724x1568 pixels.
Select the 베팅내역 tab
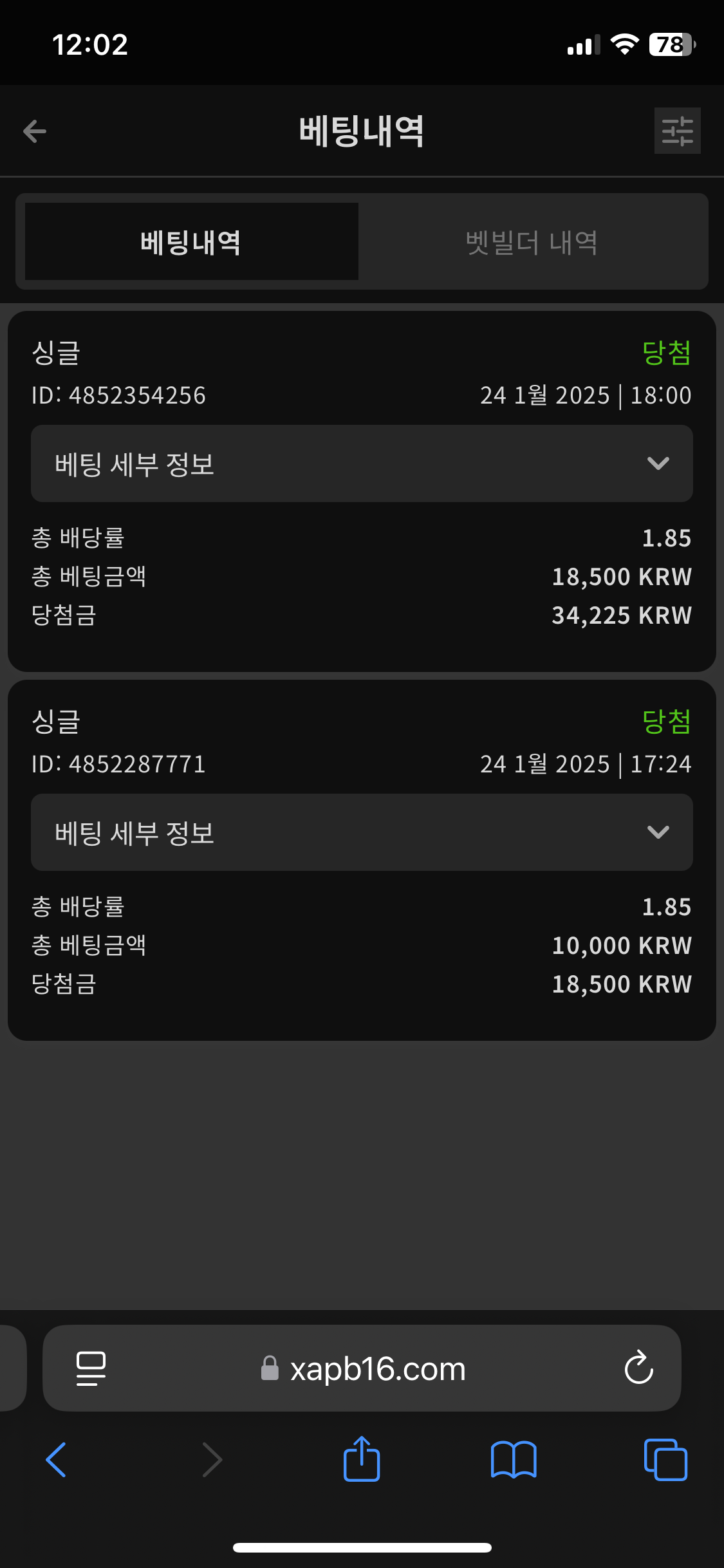(x=191, y=242)
